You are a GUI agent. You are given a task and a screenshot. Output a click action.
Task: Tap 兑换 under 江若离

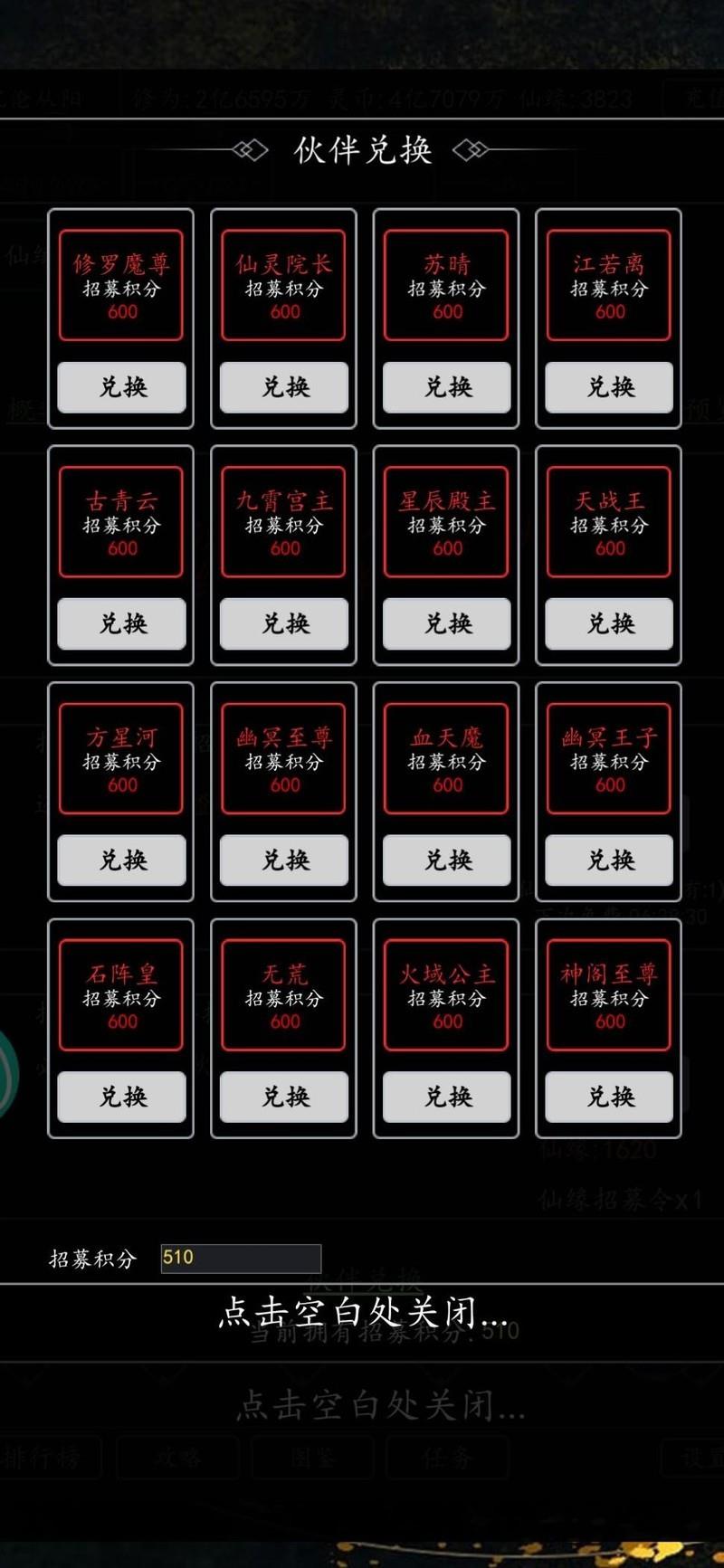click(609, 387)
